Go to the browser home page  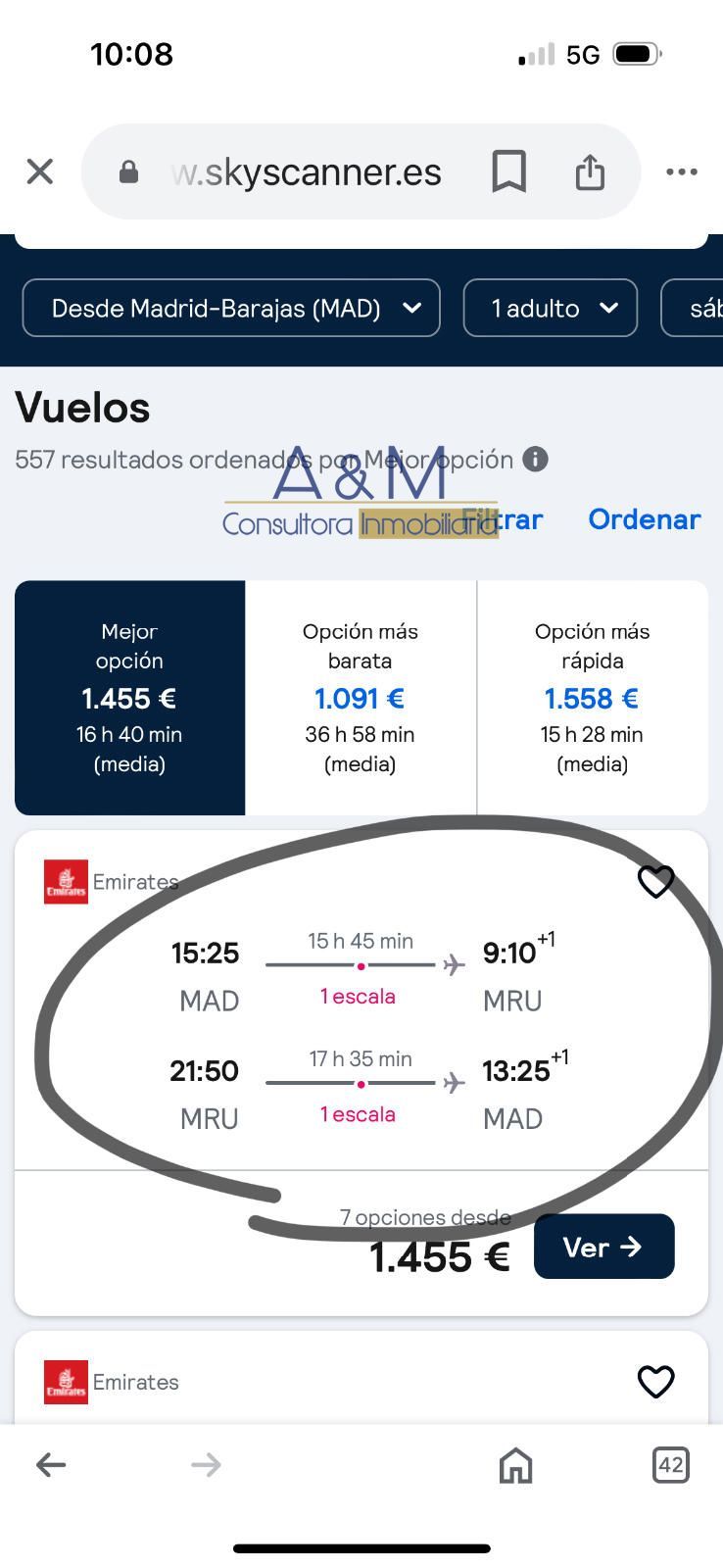[515, 1465]
